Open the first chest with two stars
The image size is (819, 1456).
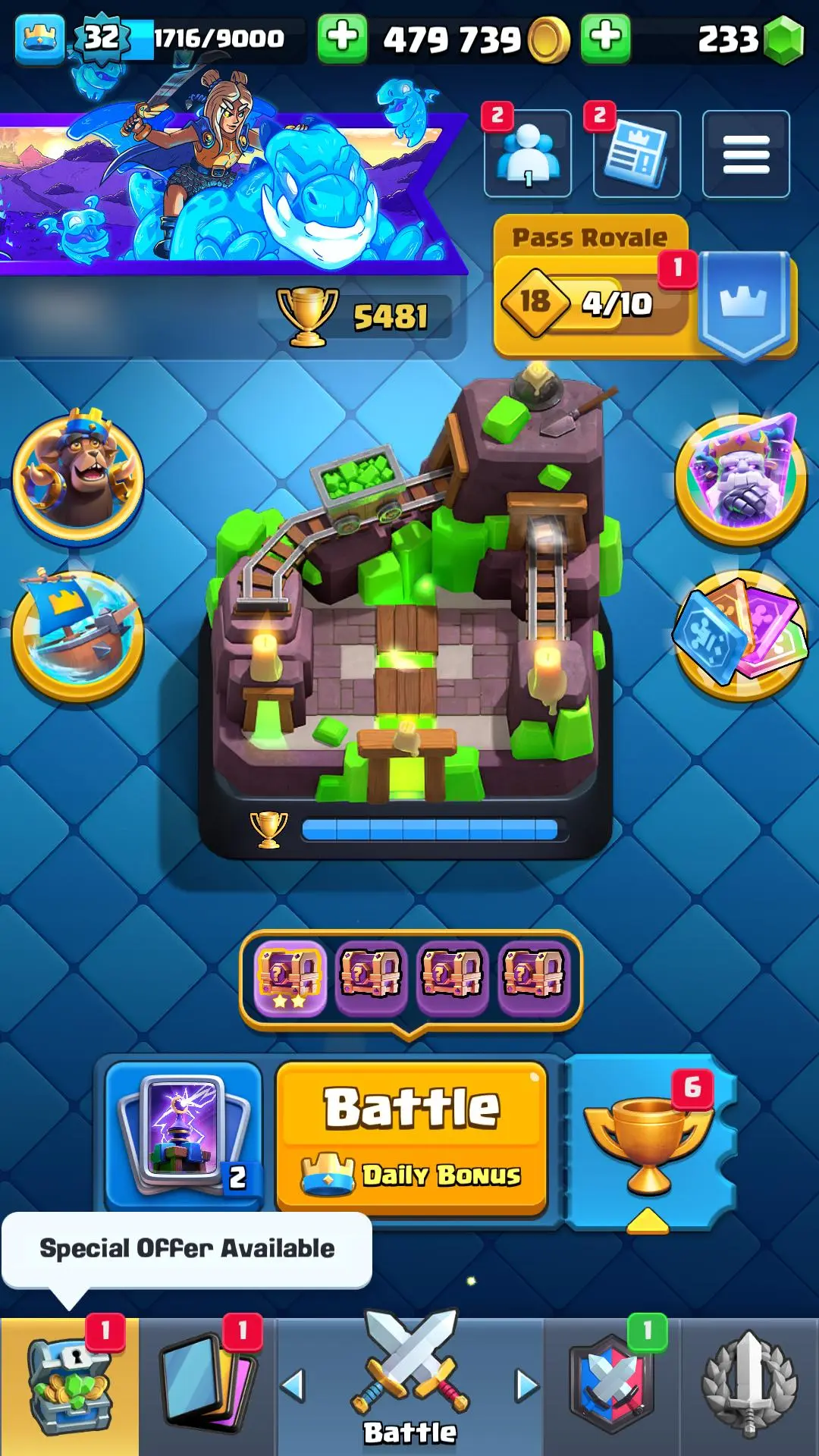290,977
